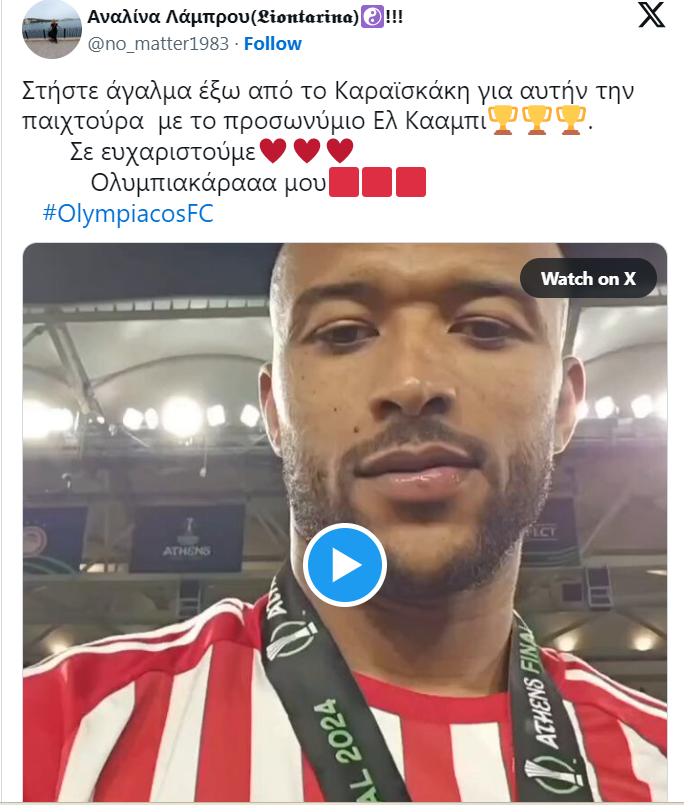Open the #OlympiacosFC hashtag

pyautogui.click(x=128, y=213)
